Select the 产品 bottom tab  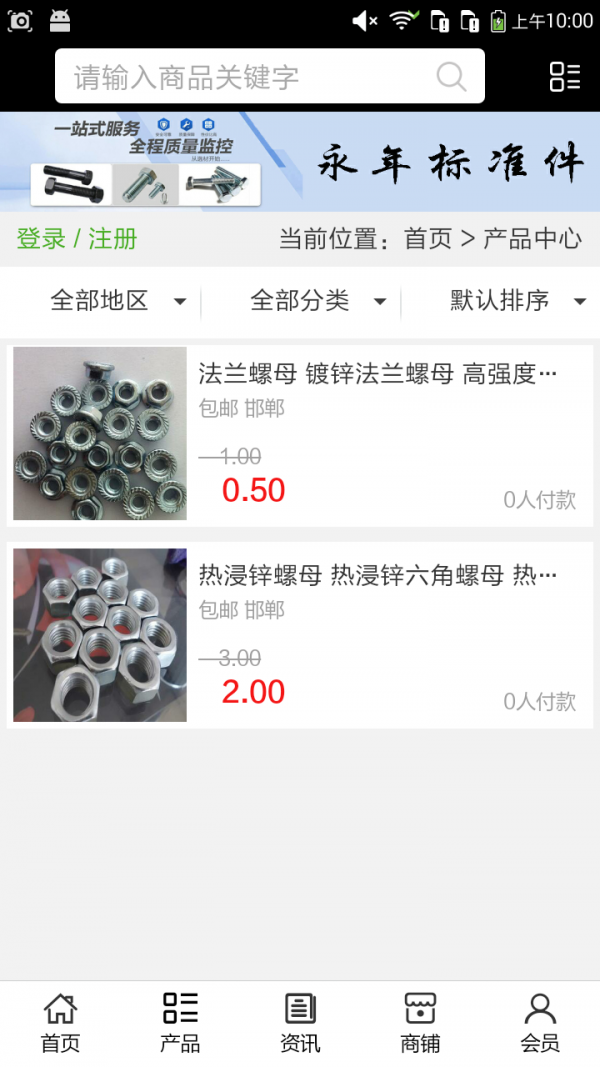click(x=180, y=1023)
